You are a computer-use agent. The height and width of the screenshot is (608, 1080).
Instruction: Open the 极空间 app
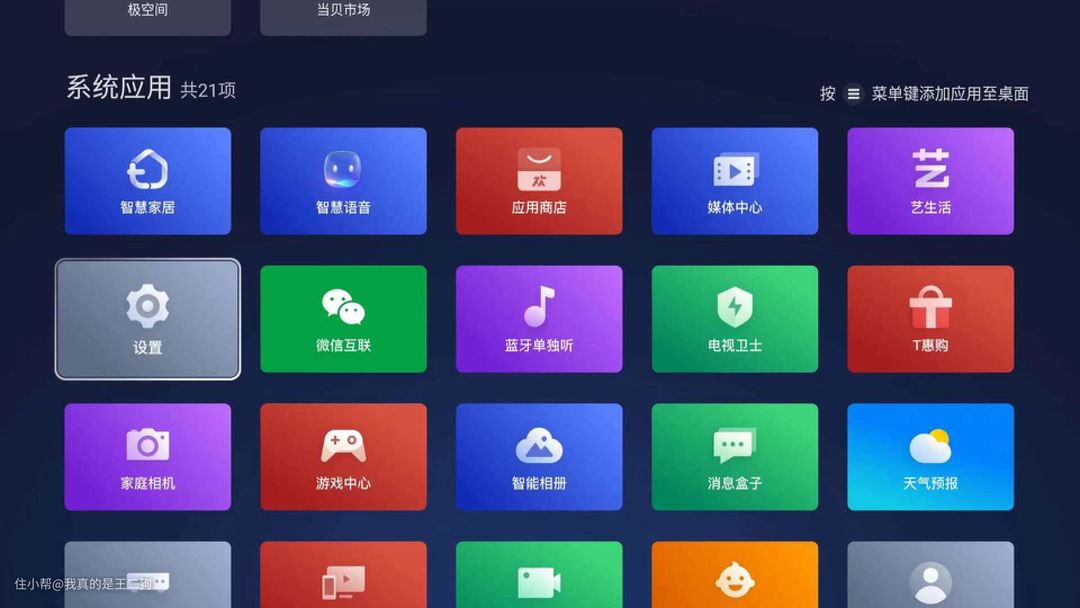click(x=148, y=14)
